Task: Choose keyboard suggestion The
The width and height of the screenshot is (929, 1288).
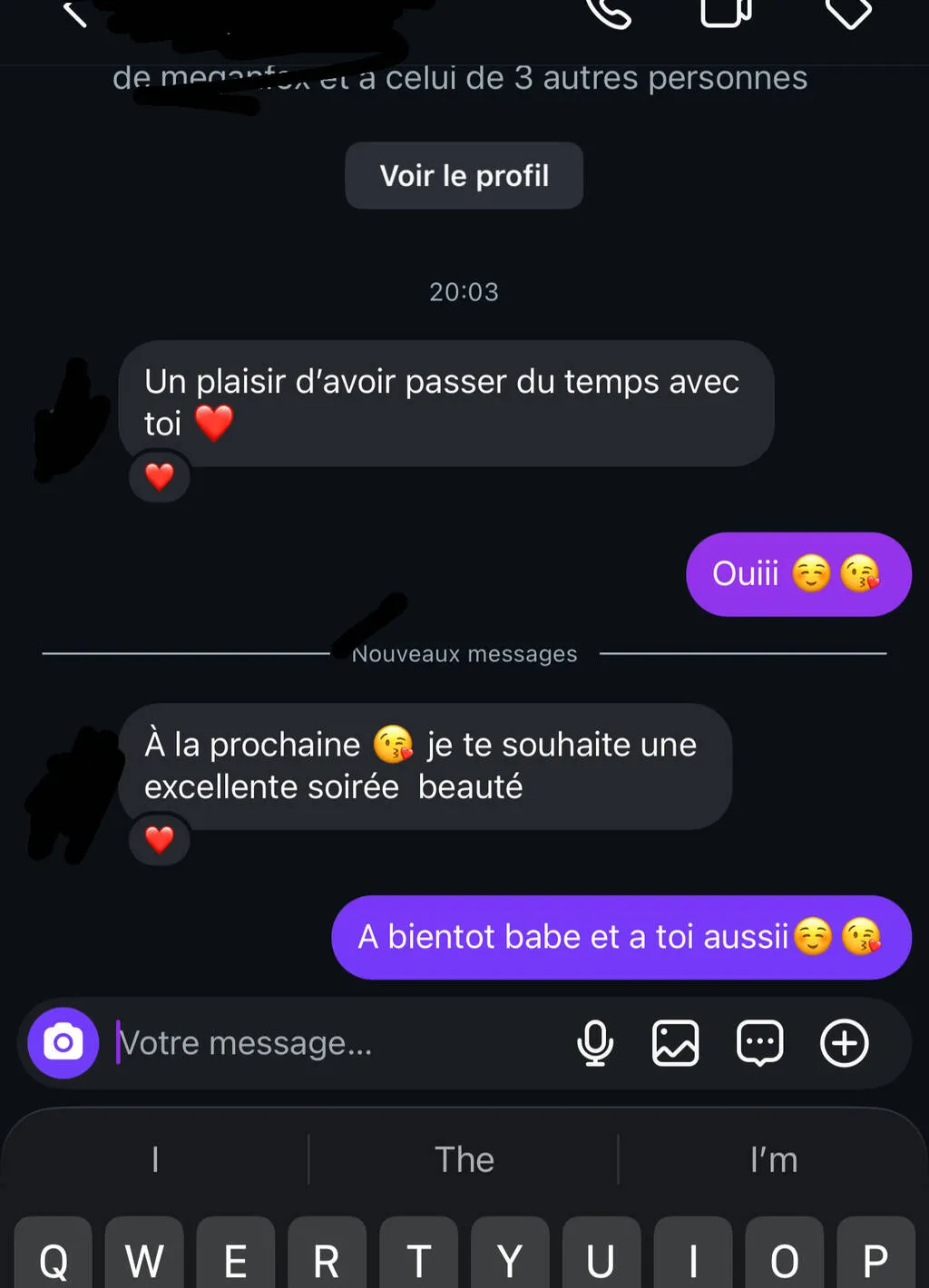Action: click(464, 1159)
